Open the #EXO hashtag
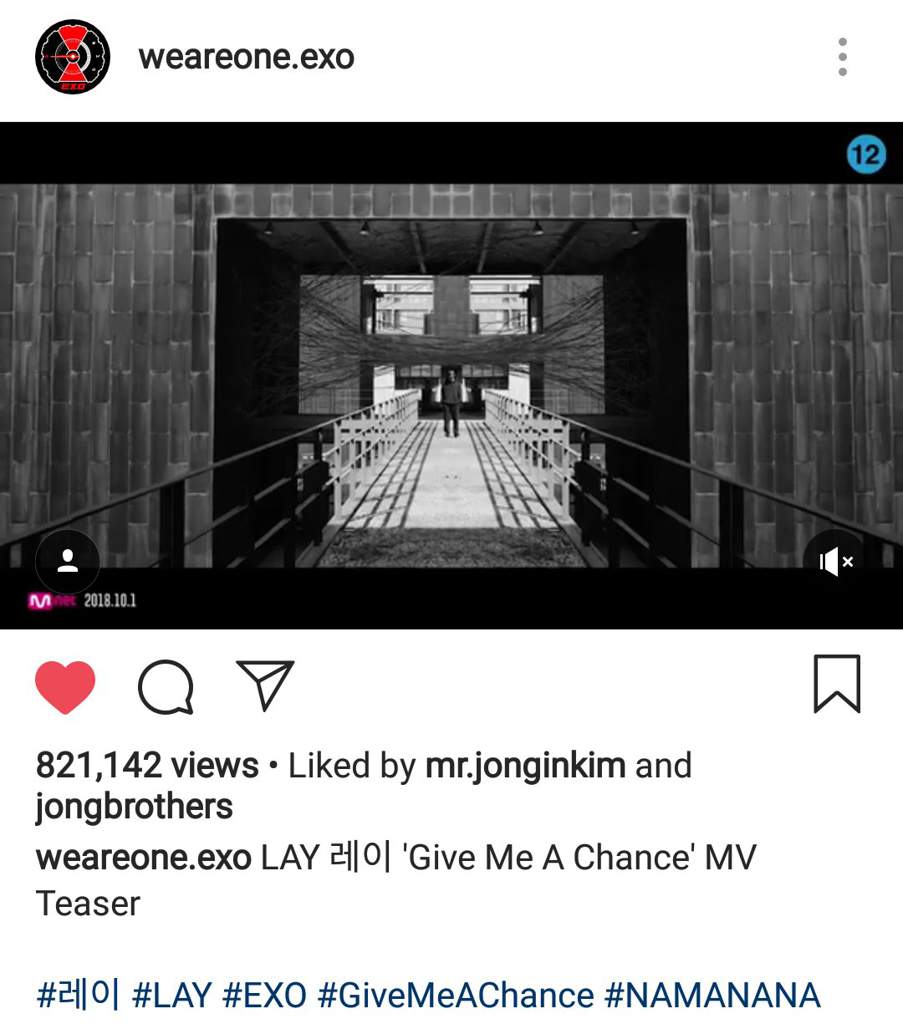 [x=264, y=995]
